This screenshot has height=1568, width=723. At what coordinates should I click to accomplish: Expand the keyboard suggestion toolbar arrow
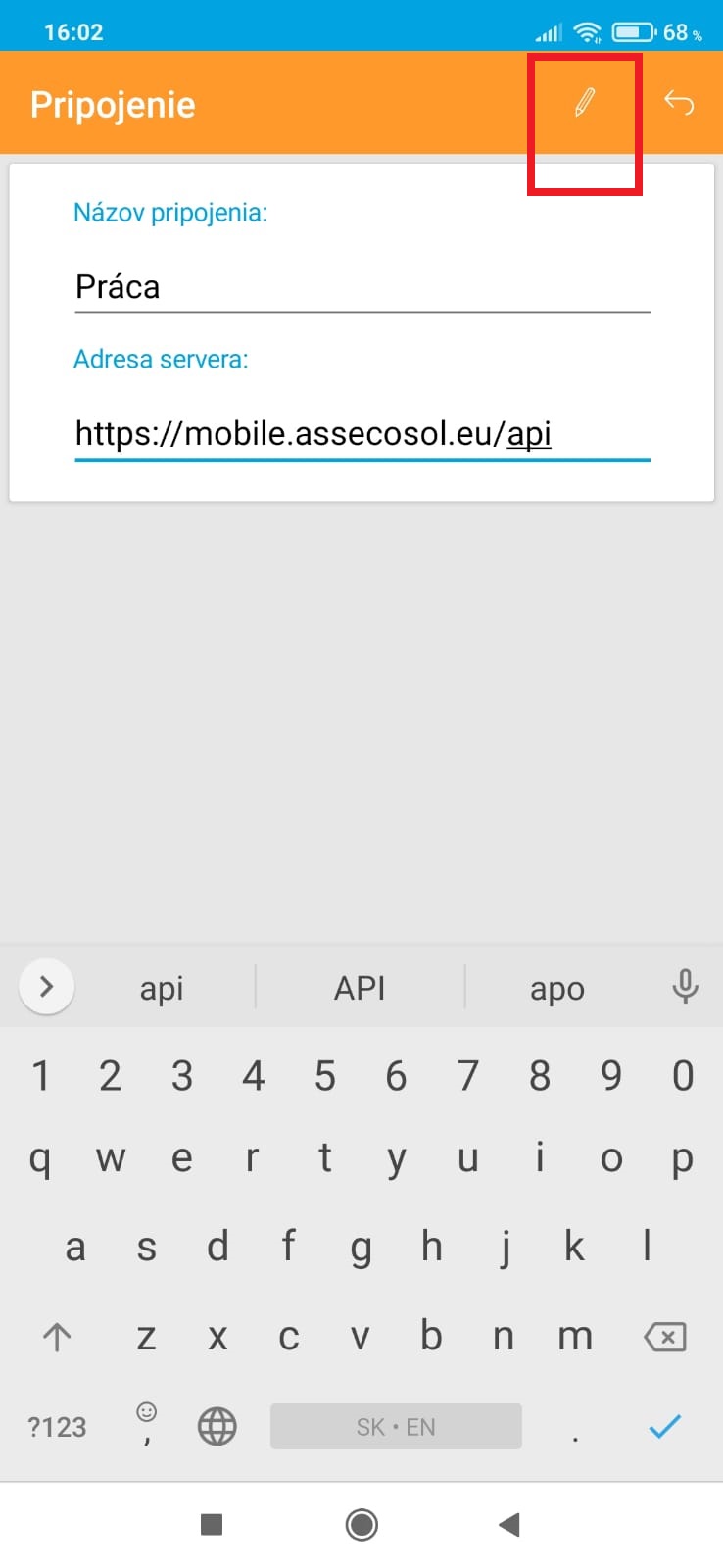click(x=46, y=987)
